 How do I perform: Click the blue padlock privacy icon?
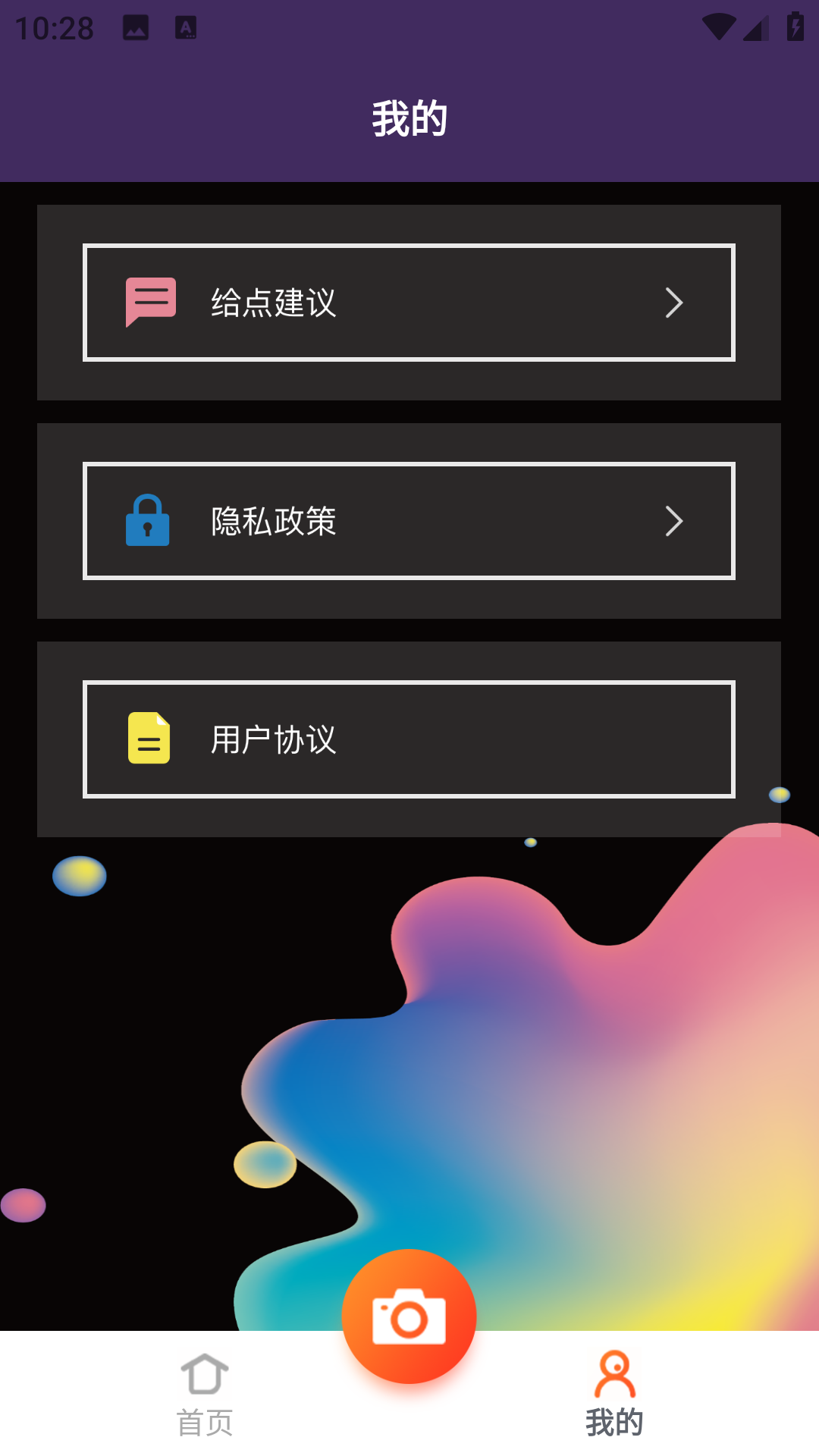pos(149,521)
